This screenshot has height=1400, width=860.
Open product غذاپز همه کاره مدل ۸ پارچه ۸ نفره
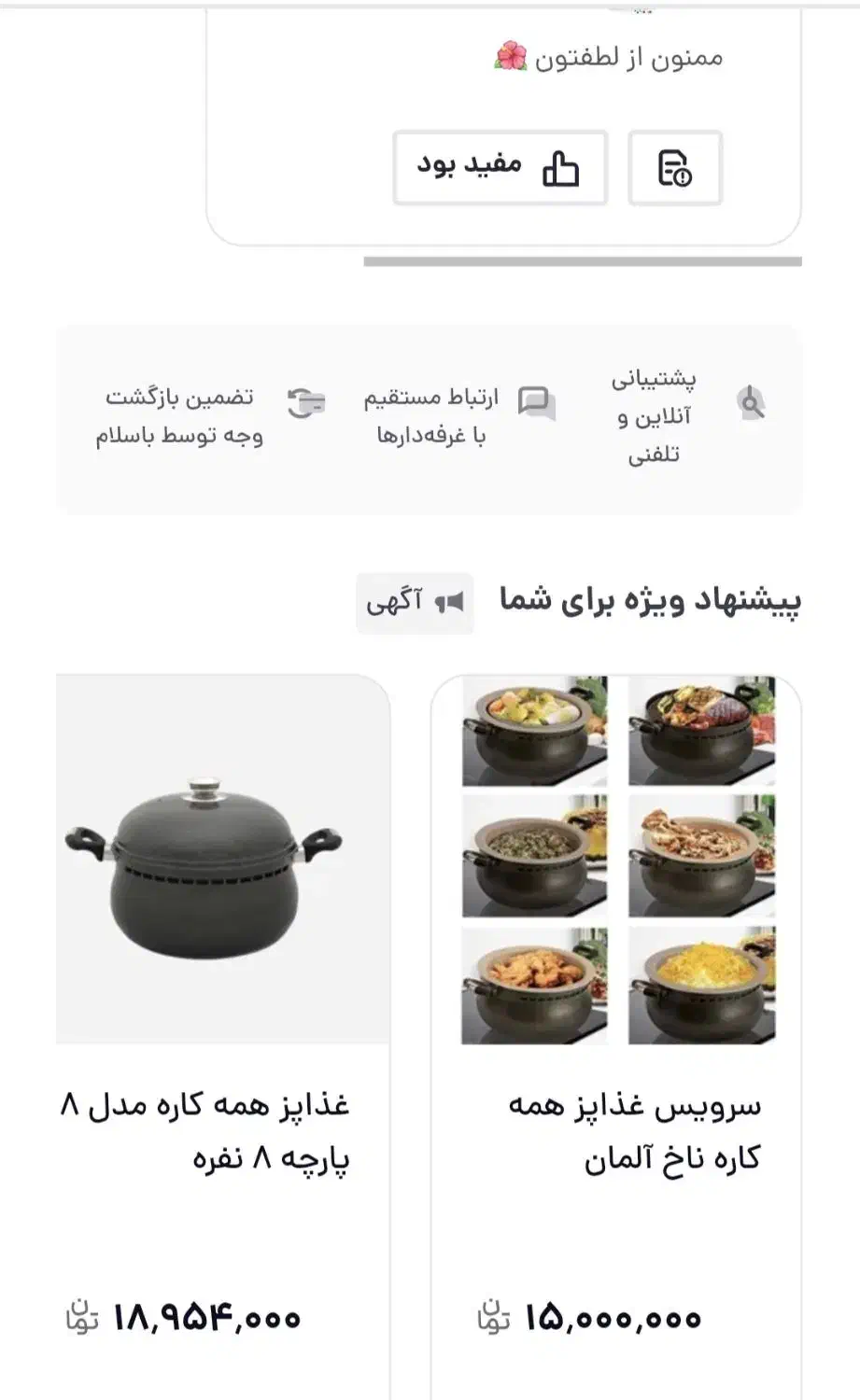204,1132
